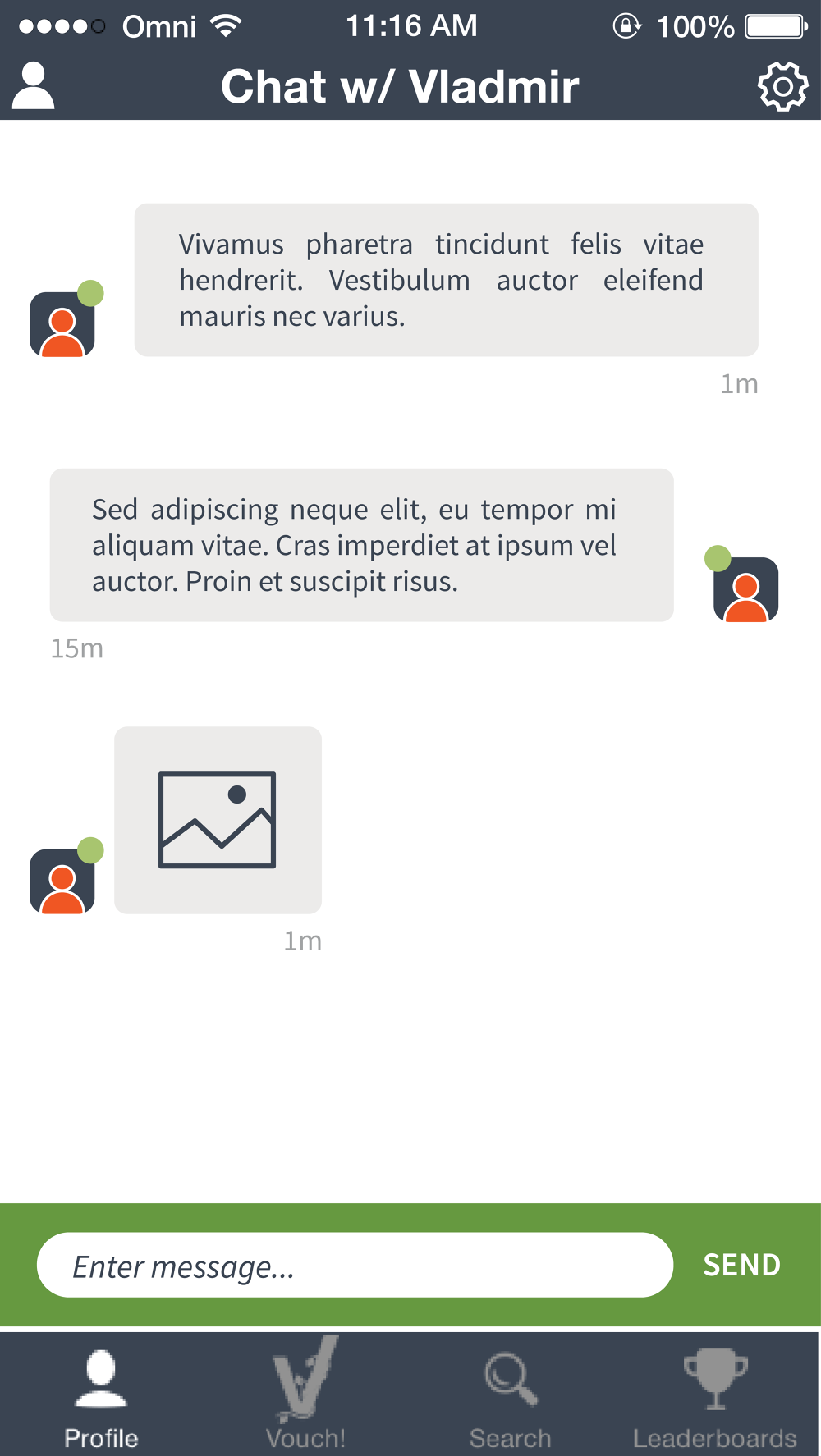Open the shared image attachment
This screenshot has width=821, height=1456.
coord(218,820)
